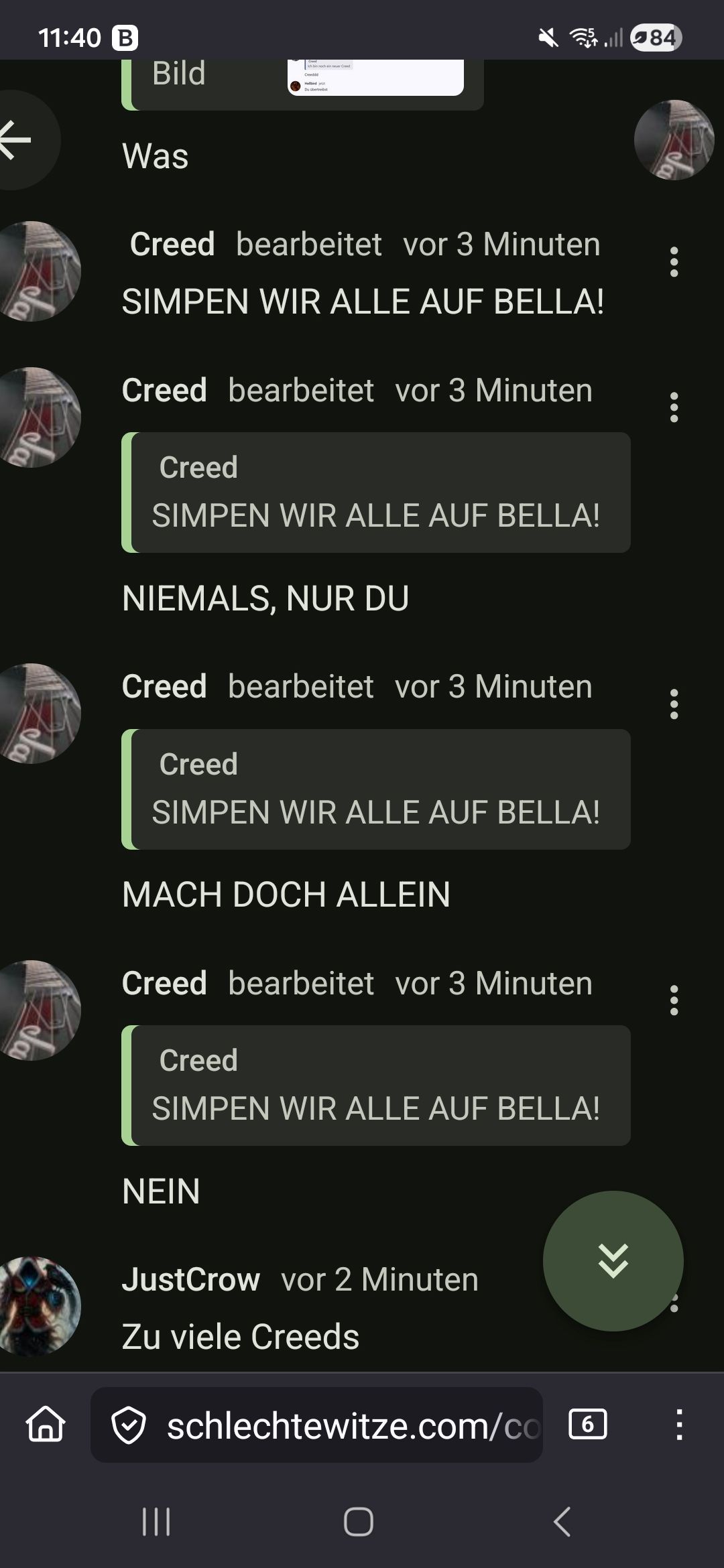Open options for NIEMALS, NUR DU message
This screenshot has height=1568, width=724.
(674, 407)
